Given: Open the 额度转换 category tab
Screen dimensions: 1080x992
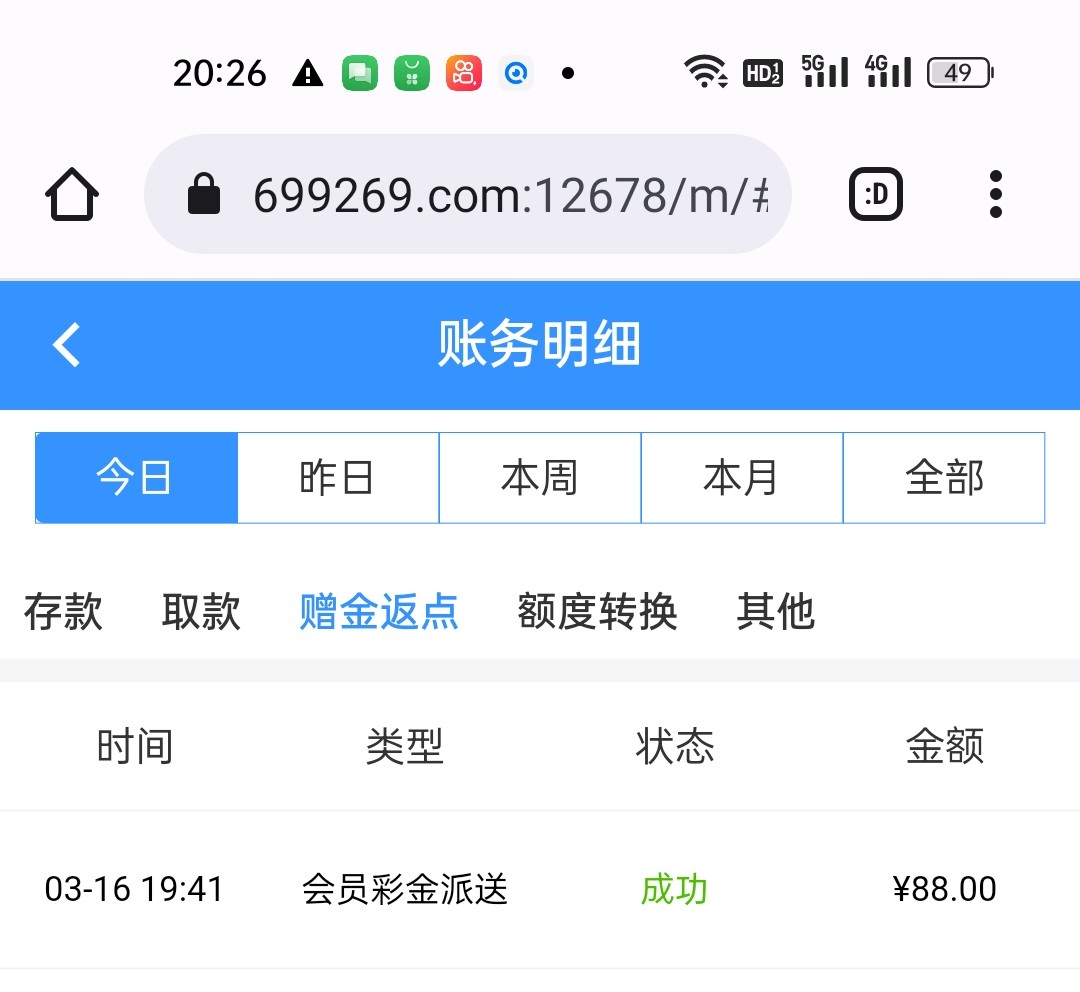Looking at the screenshot, I should (597, 611).
